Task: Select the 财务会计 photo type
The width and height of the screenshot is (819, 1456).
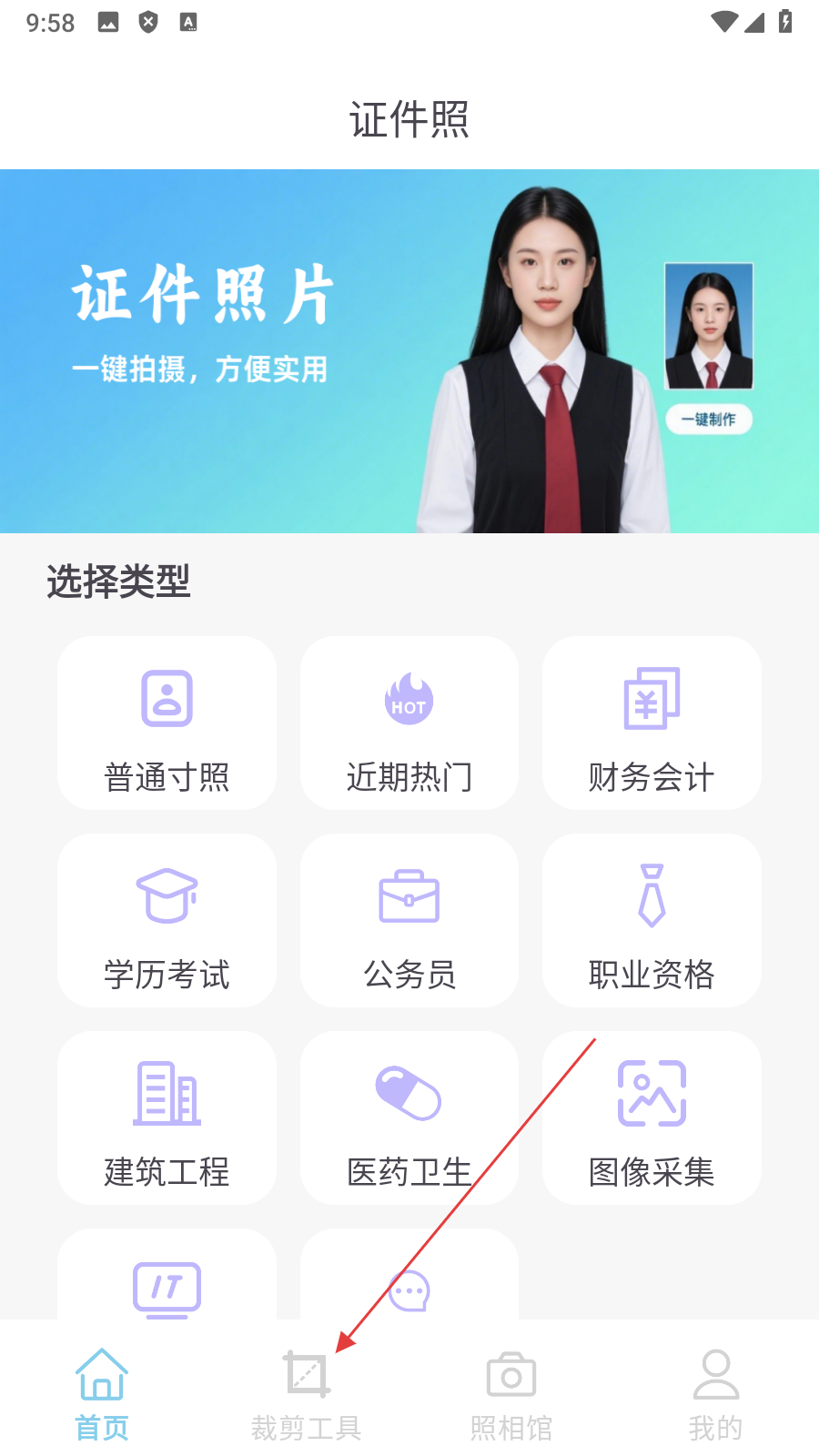Action: (x=652, y=723)
